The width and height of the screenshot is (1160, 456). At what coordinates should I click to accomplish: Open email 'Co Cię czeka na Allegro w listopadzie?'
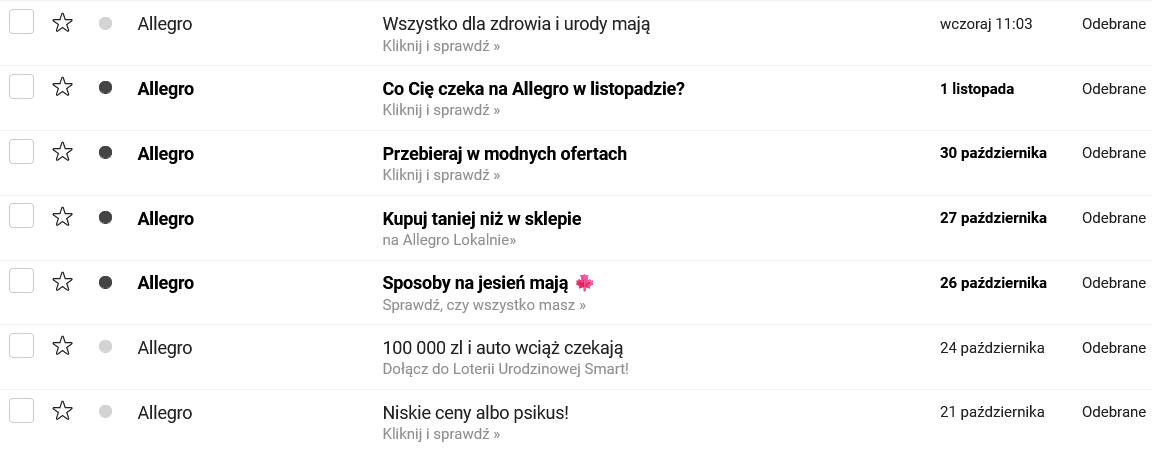(533, 89)
